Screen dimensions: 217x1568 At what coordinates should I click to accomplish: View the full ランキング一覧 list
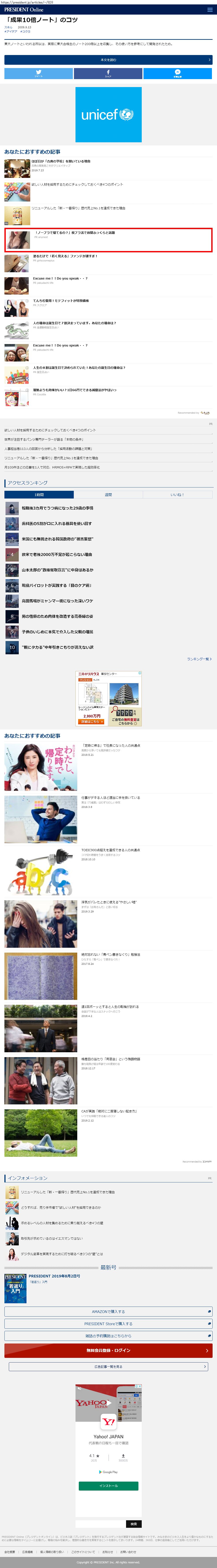pos(199,659)
